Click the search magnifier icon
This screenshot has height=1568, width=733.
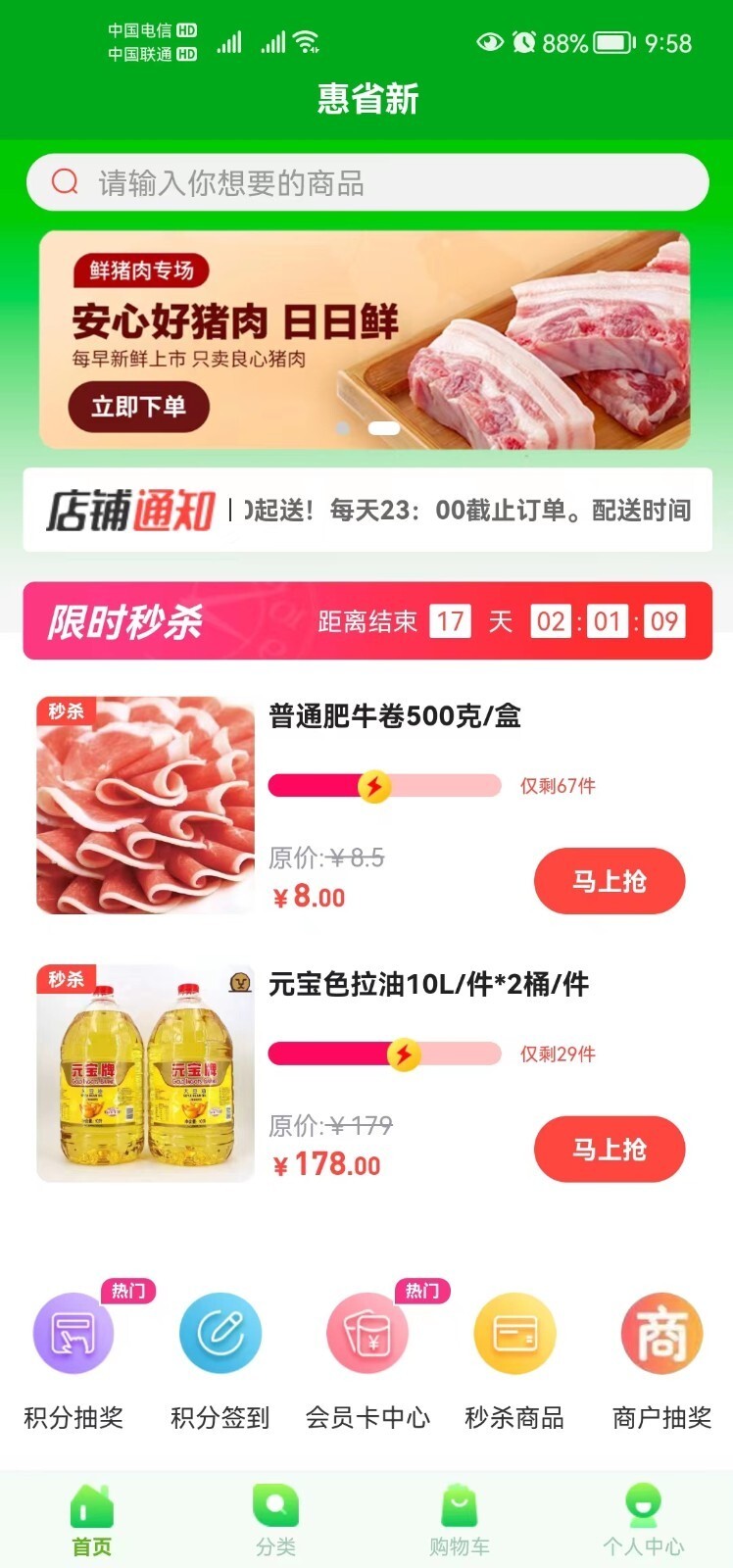pyautogui.click(x=63, y=181)
